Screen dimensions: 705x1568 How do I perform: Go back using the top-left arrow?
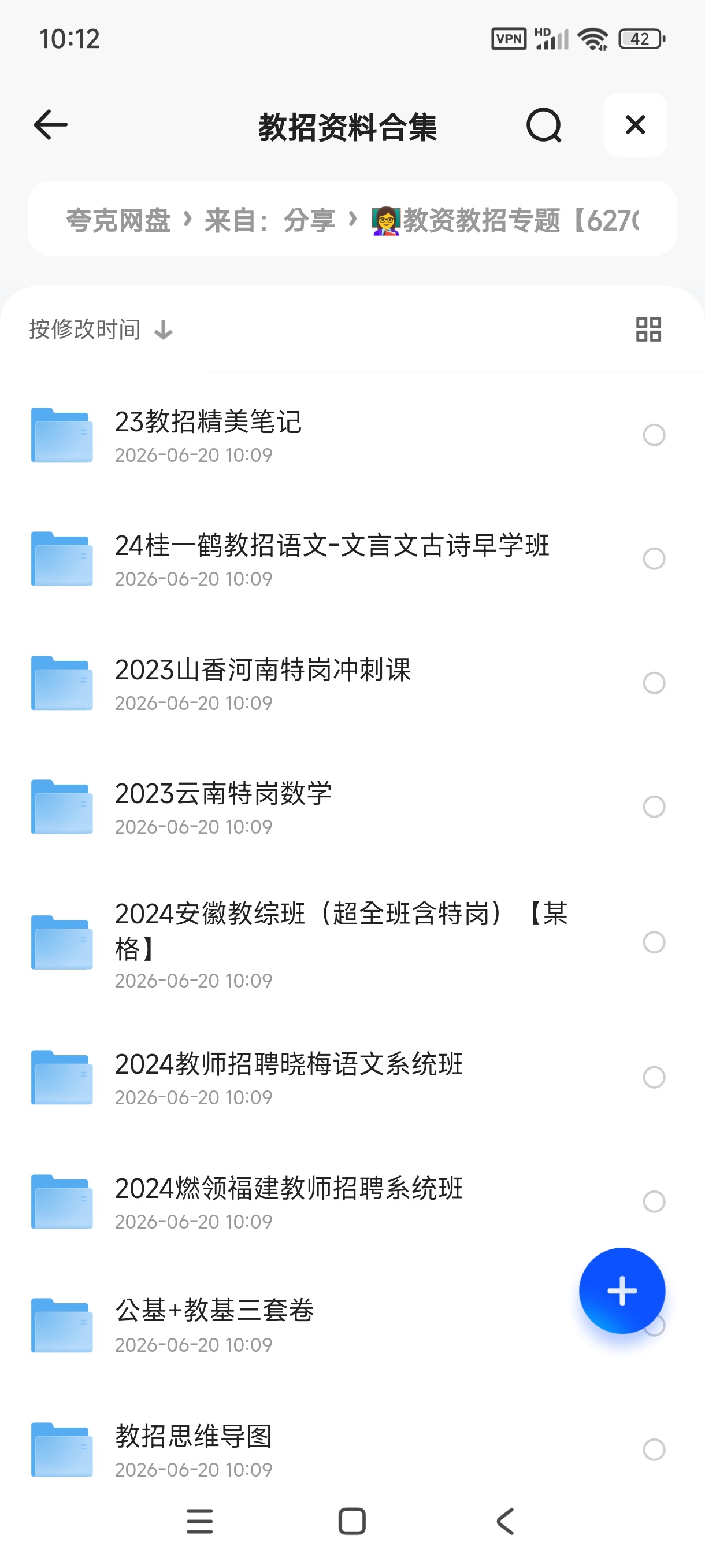point(50,125)
